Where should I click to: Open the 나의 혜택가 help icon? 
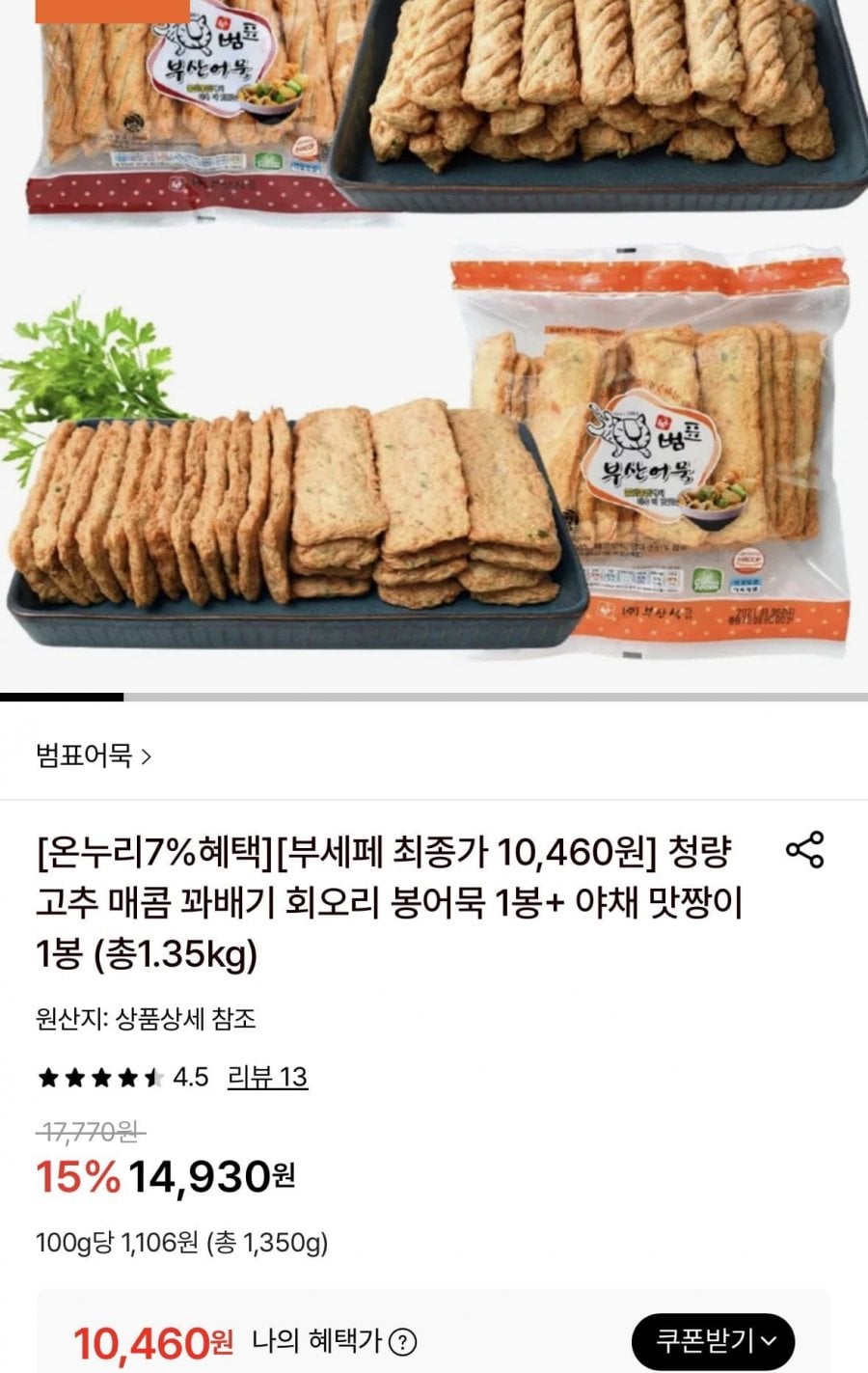click(x=406, y=1342)
